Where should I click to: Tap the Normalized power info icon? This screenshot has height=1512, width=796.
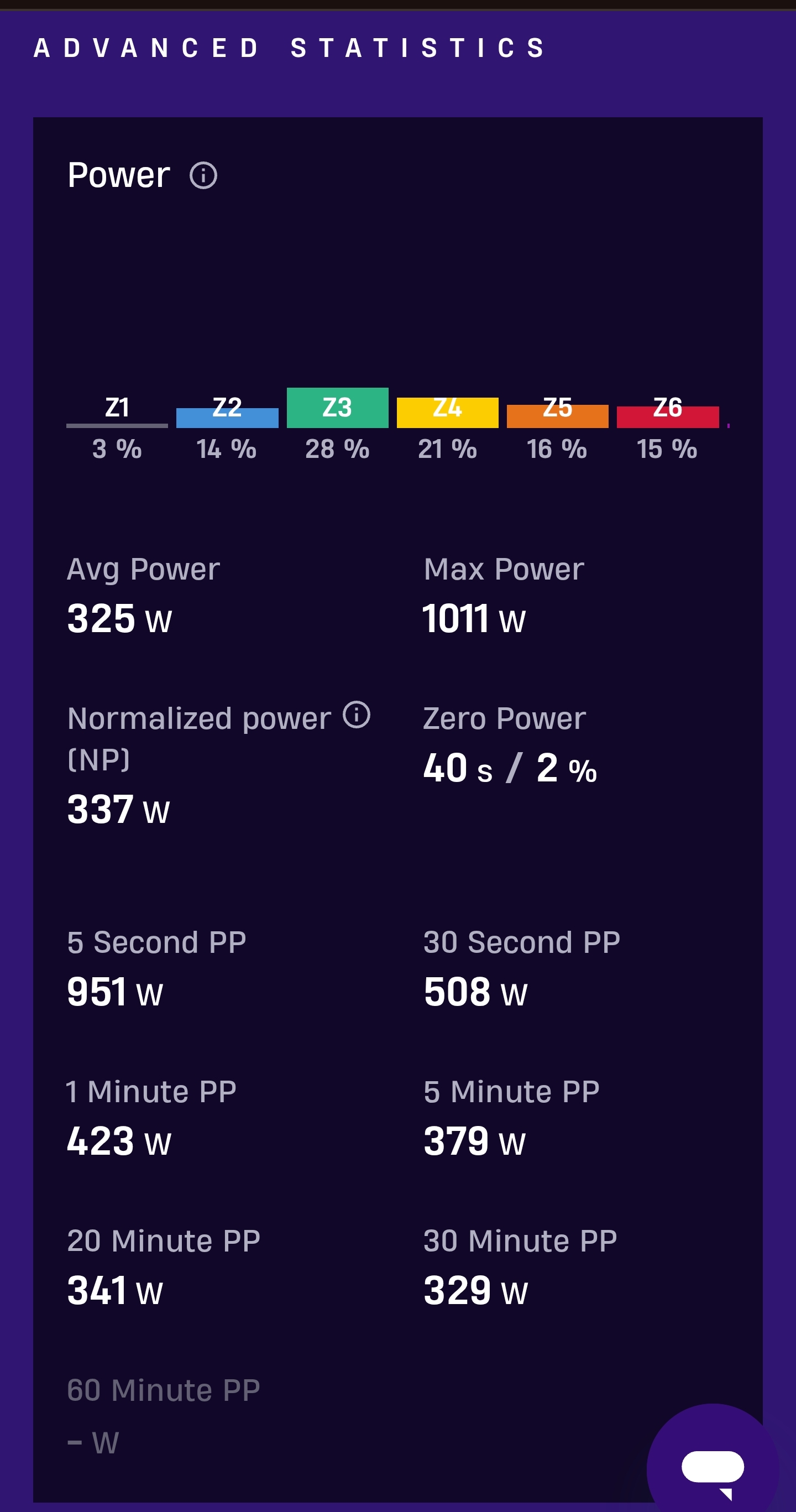(356, 715)
